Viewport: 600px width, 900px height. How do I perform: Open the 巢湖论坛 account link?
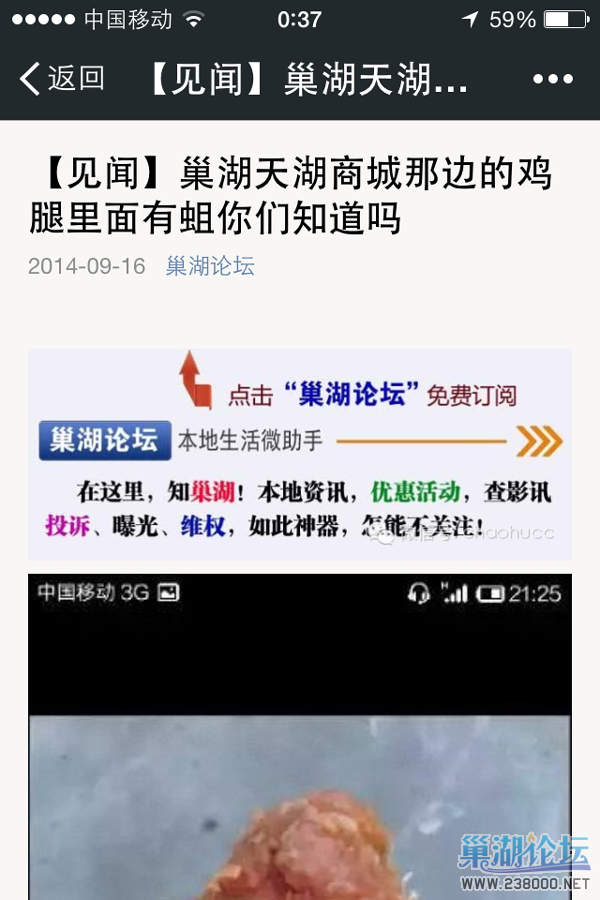[210, 266]
